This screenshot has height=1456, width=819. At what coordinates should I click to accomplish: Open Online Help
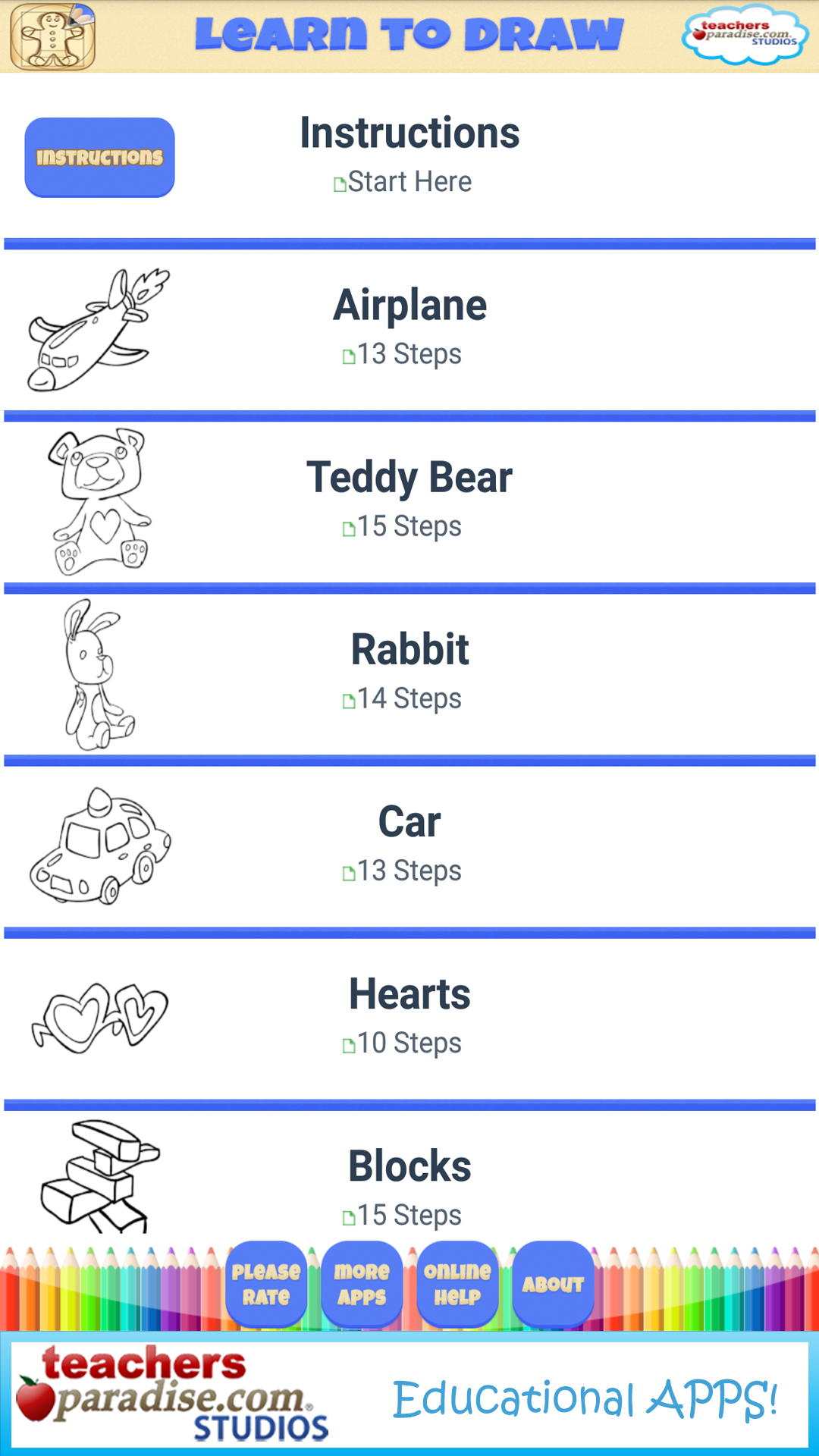click(x=457, y=1284)
